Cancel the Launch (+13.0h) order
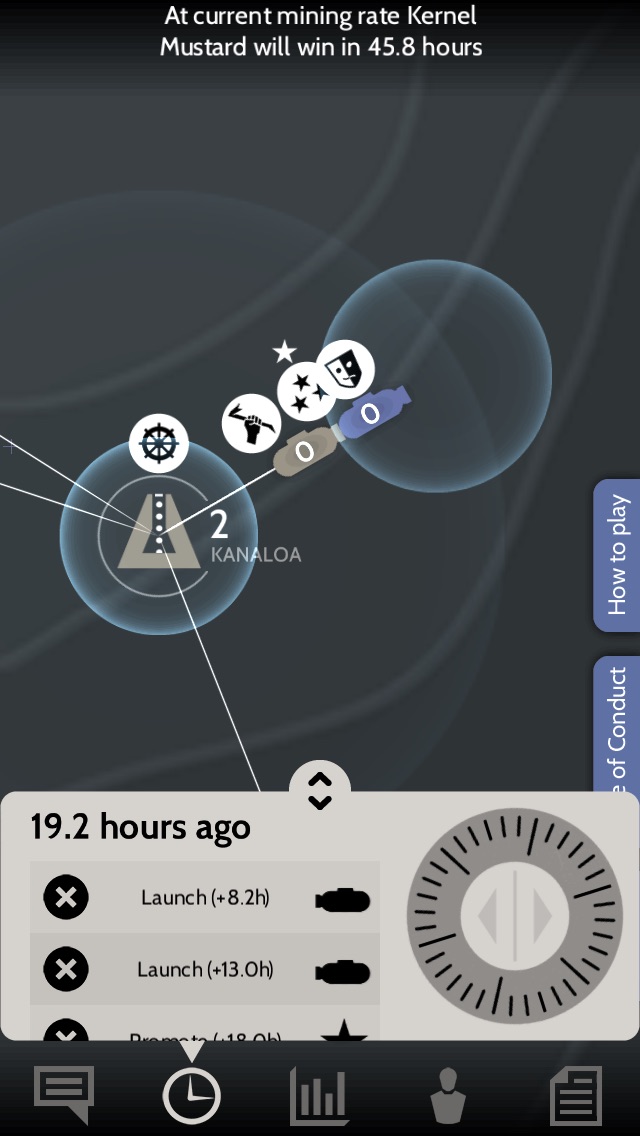The height and width of the screenshot is (1136, 640). pyautogui.click(x=66, y=969)
